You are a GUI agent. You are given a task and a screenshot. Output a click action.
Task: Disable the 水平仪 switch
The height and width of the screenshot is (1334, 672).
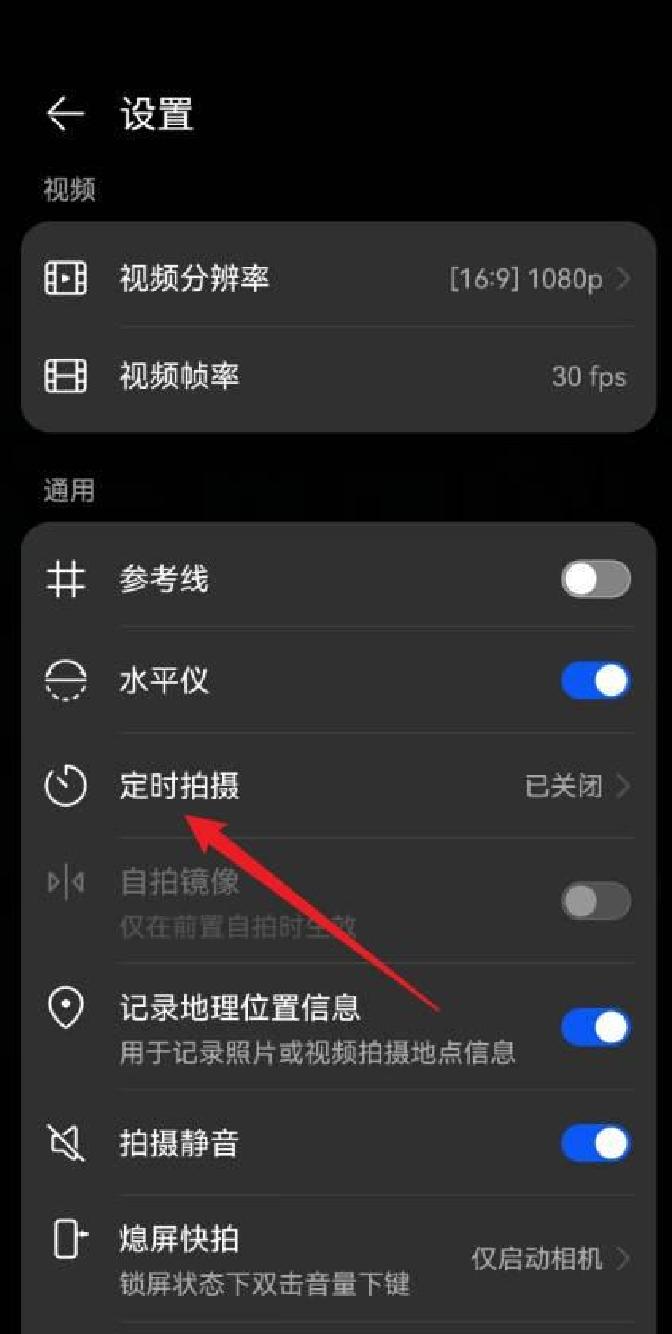(x=595, y=682)
